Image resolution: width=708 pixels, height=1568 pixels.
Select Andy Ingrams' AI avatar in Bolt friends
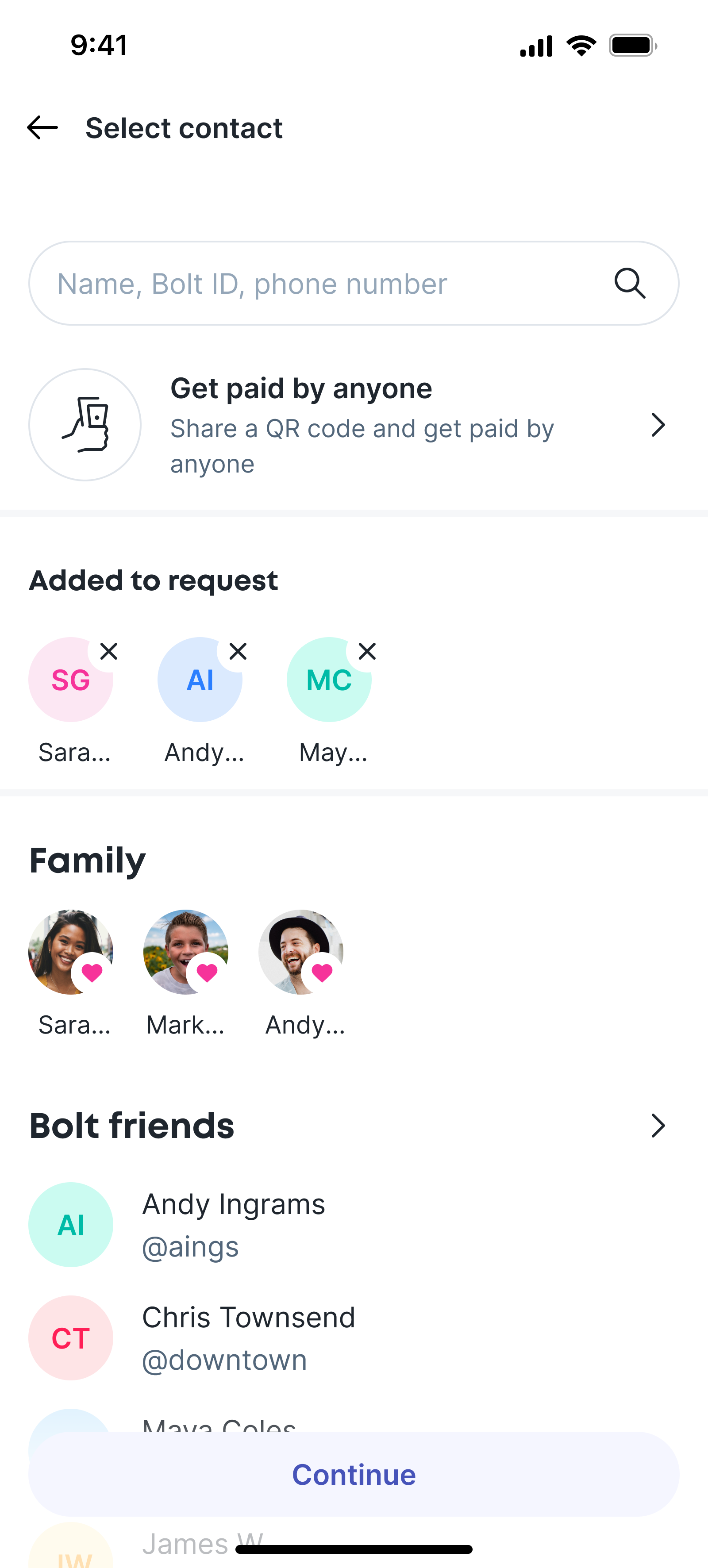coord(71,1224)
